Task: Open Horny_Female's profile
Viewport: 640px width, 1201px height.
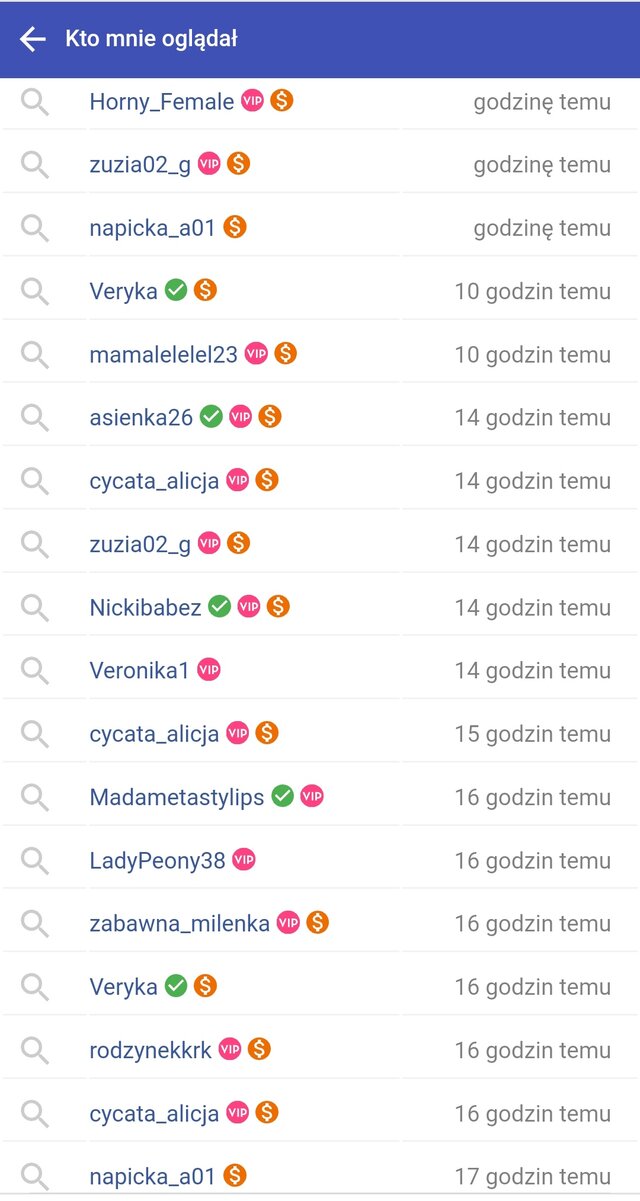Action: [x=161, y=102]
